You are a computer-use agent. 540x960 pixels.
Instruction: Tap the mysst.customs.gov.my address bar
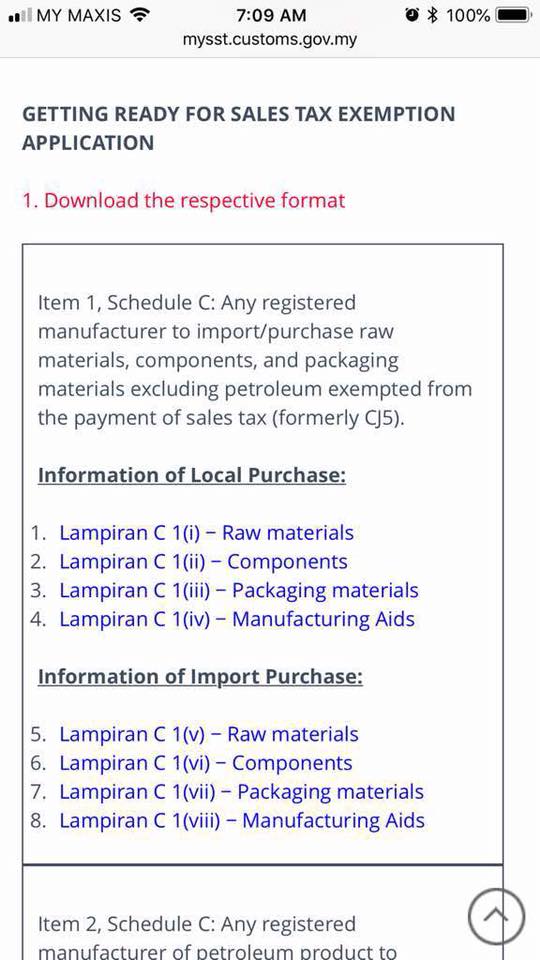(270, 40)
